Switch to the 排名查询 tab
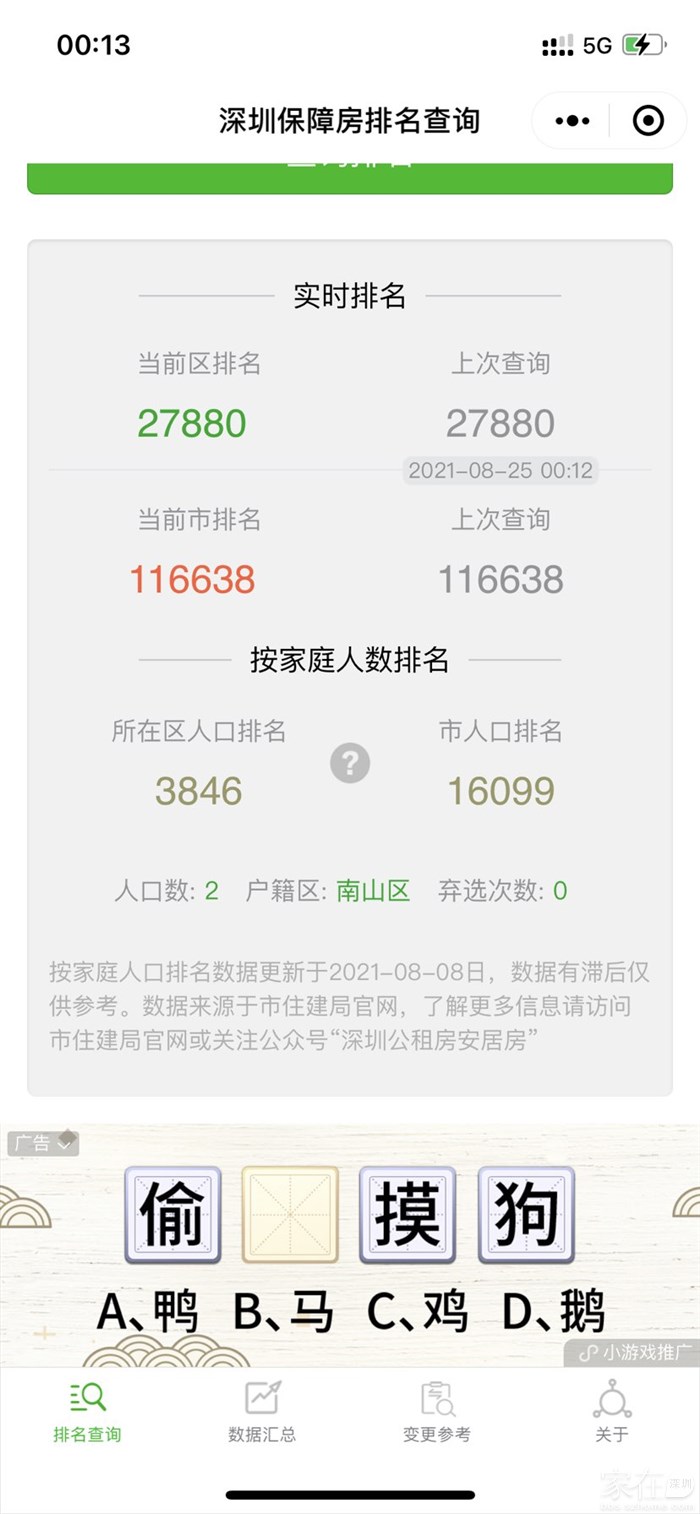Viewport: 700px width, 1514px height. 87,1412
